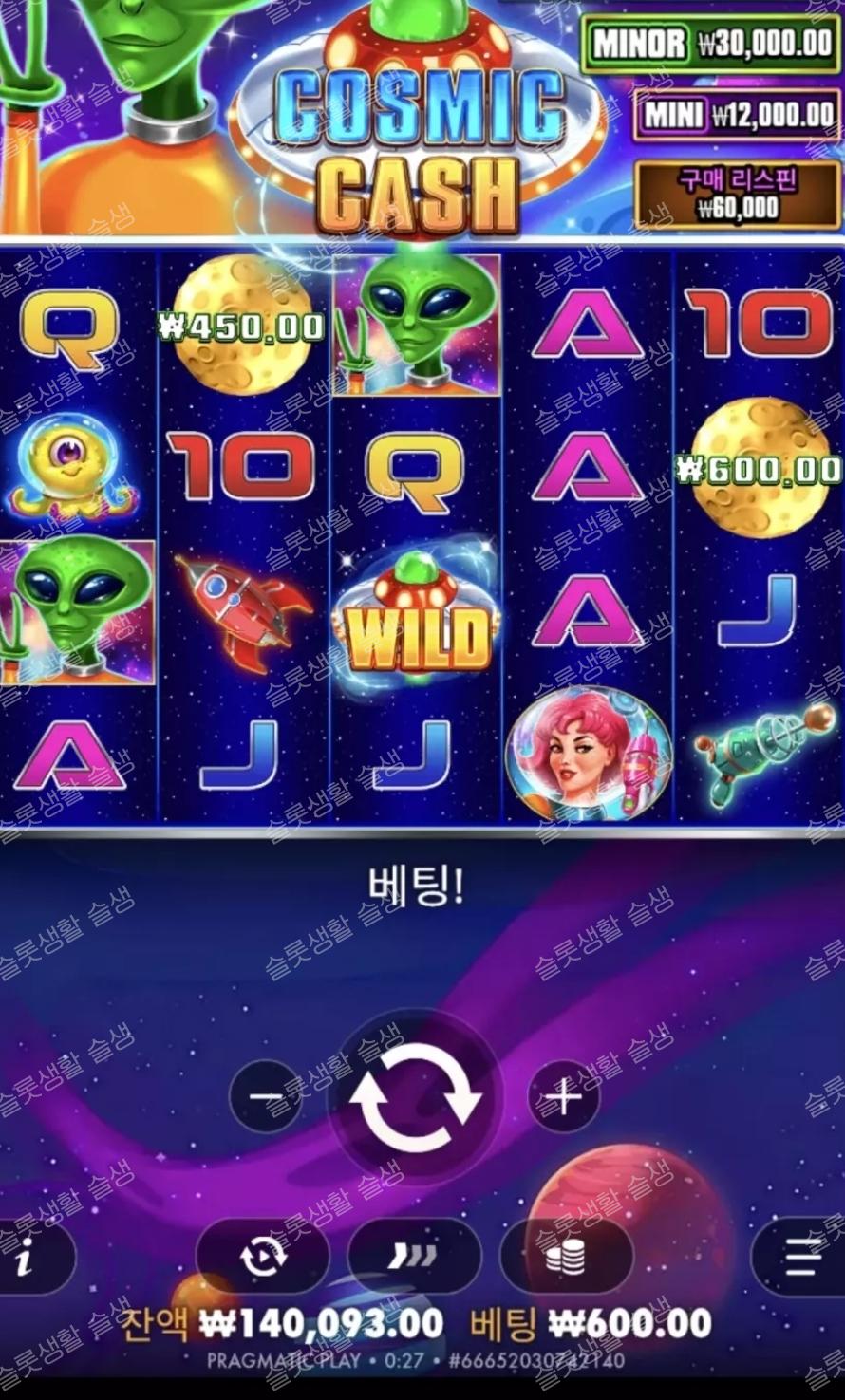Open the game info button
This screenshot has height=1400, width=845.
(28, 1258)
